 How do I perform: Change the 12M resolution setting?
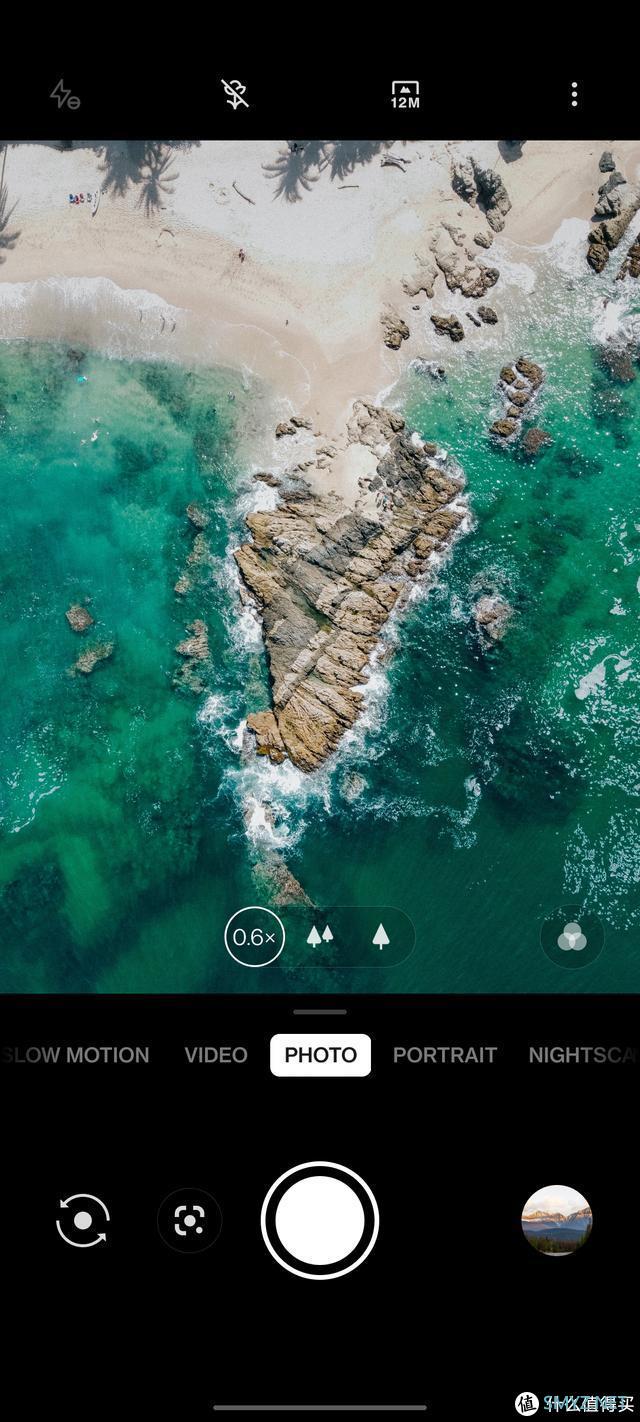[404, 95]
